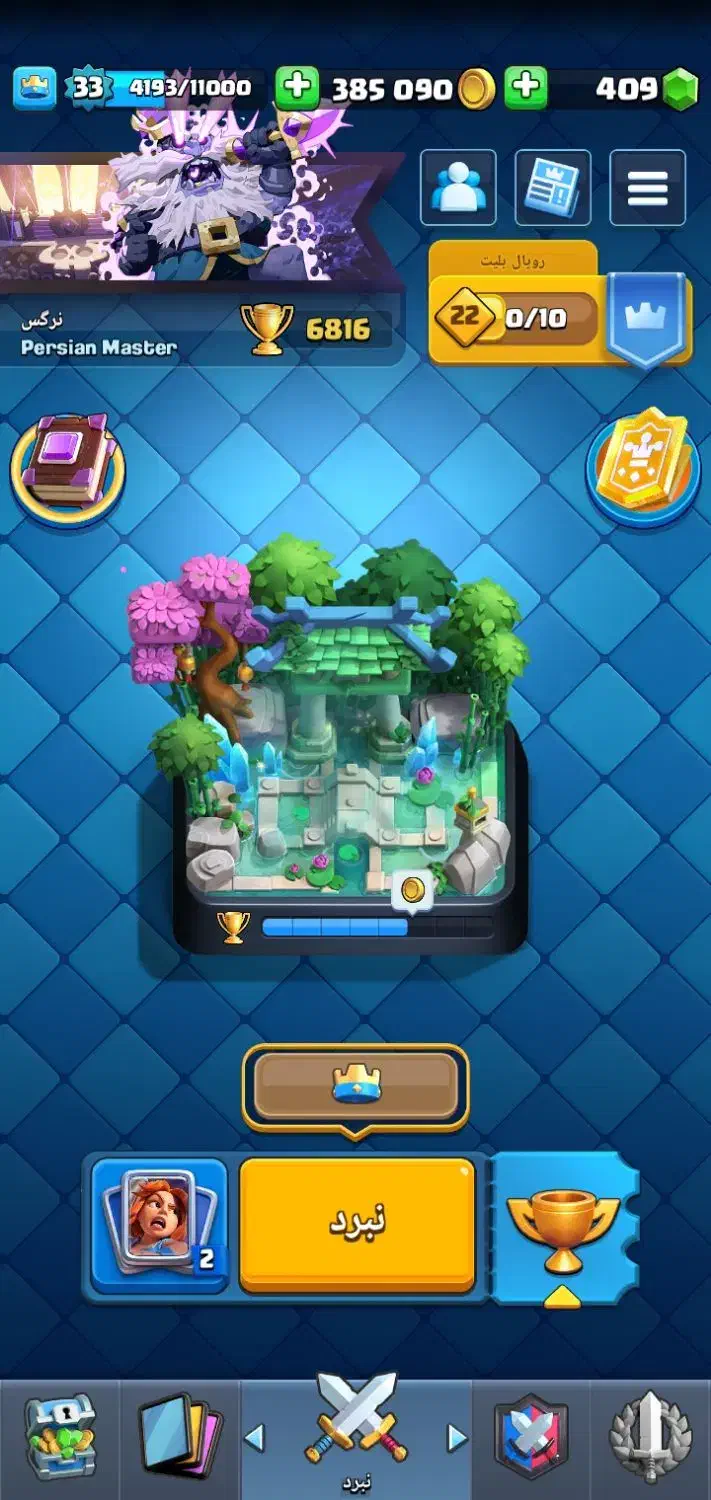Screen dimensions: 711x1500
Task: Switch to the events sword tab
Action: [x=651, y=1438]
